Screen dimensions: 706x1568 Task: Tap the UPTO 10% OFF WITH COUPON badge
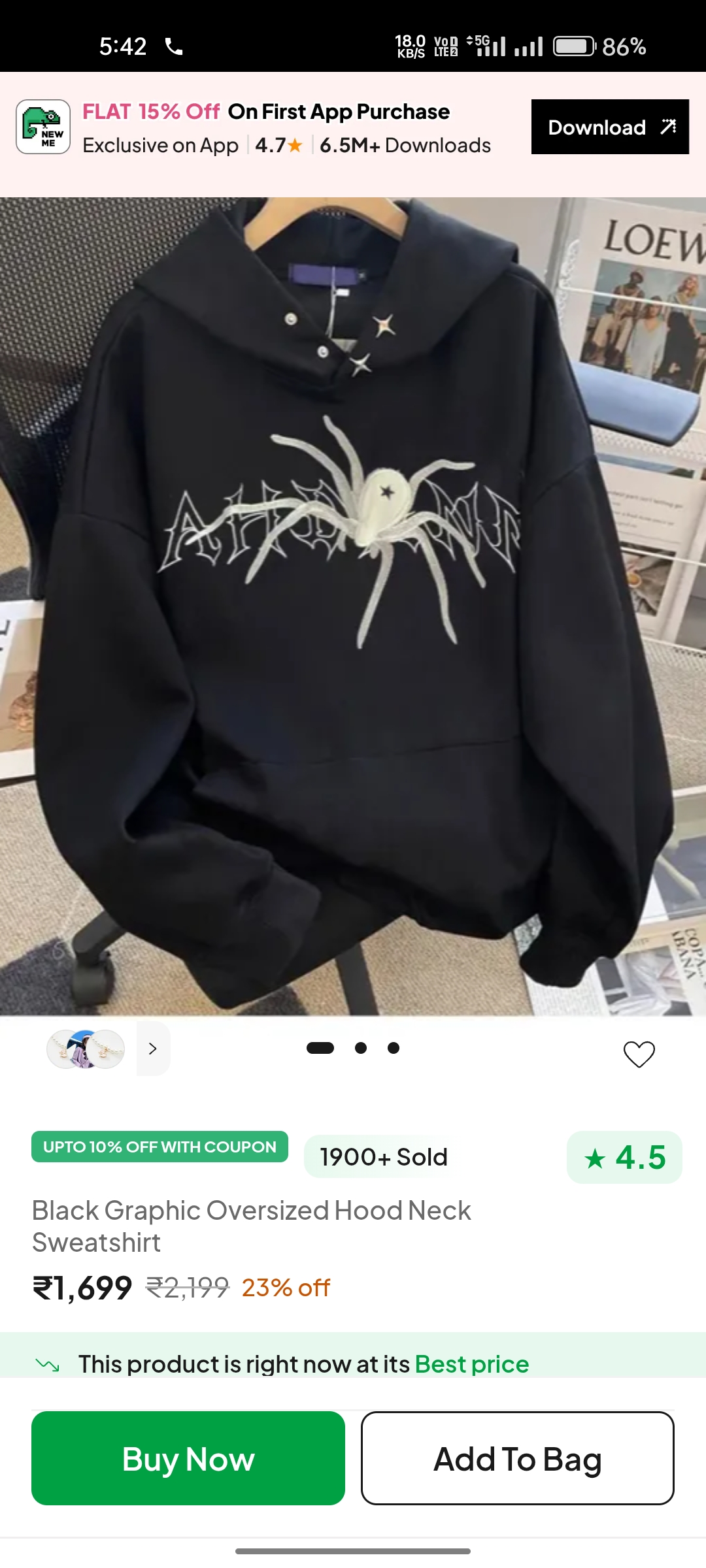160,1147
